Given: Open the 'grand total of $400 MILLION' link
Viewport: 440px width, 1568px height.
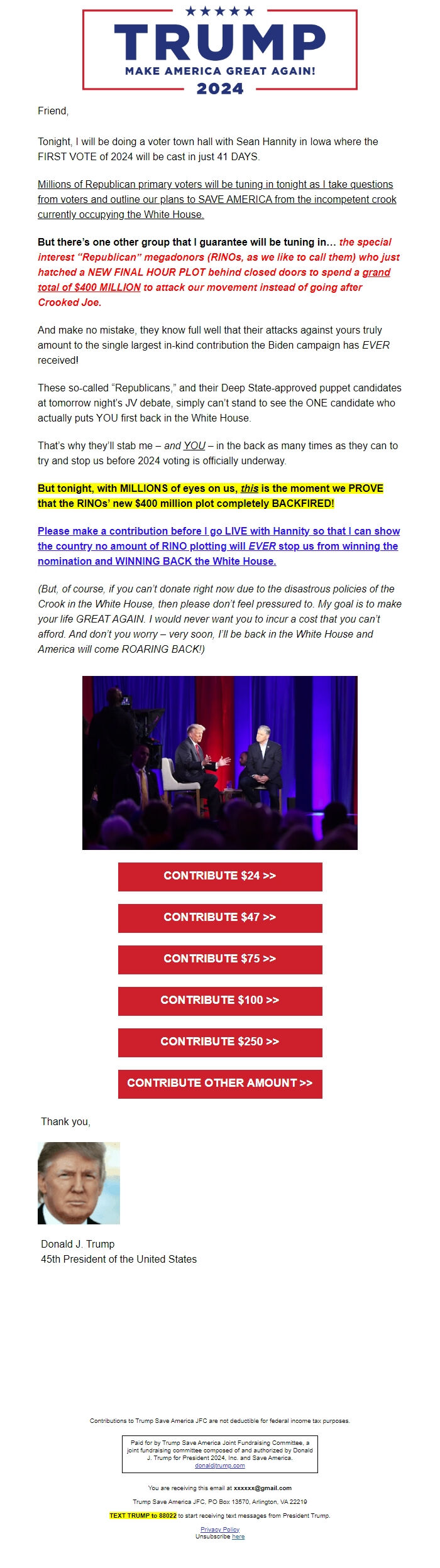Looking at the screenshot, I should (x=89, y=287).
